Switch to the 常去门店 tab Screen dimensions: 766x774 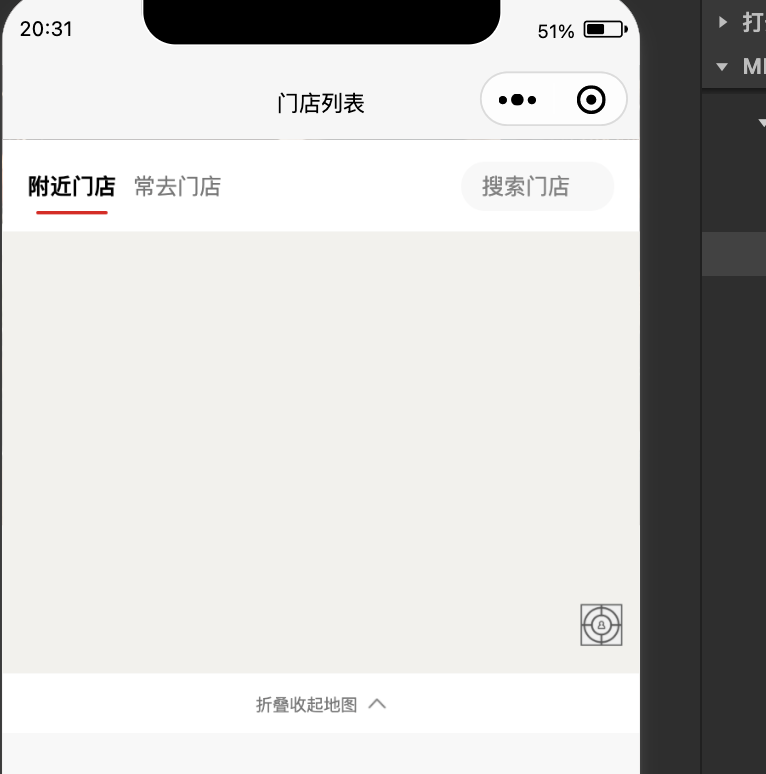click(177, 187)
